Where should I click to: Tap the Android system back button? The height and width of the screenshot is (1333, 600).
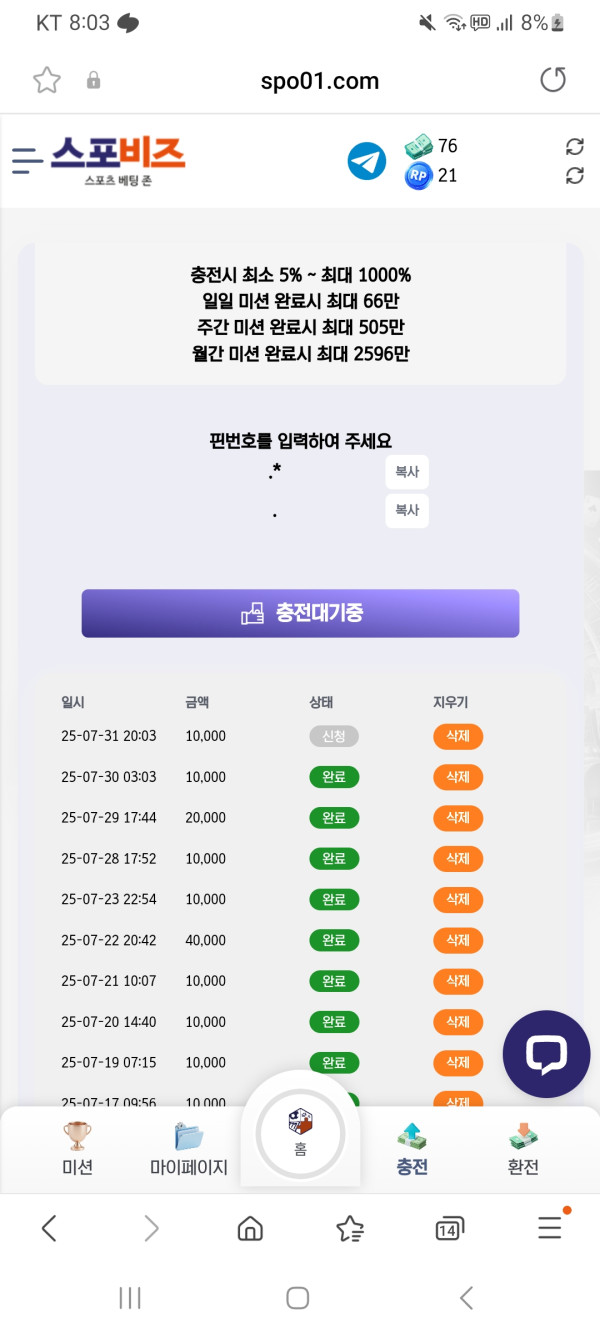(466, 1298)
